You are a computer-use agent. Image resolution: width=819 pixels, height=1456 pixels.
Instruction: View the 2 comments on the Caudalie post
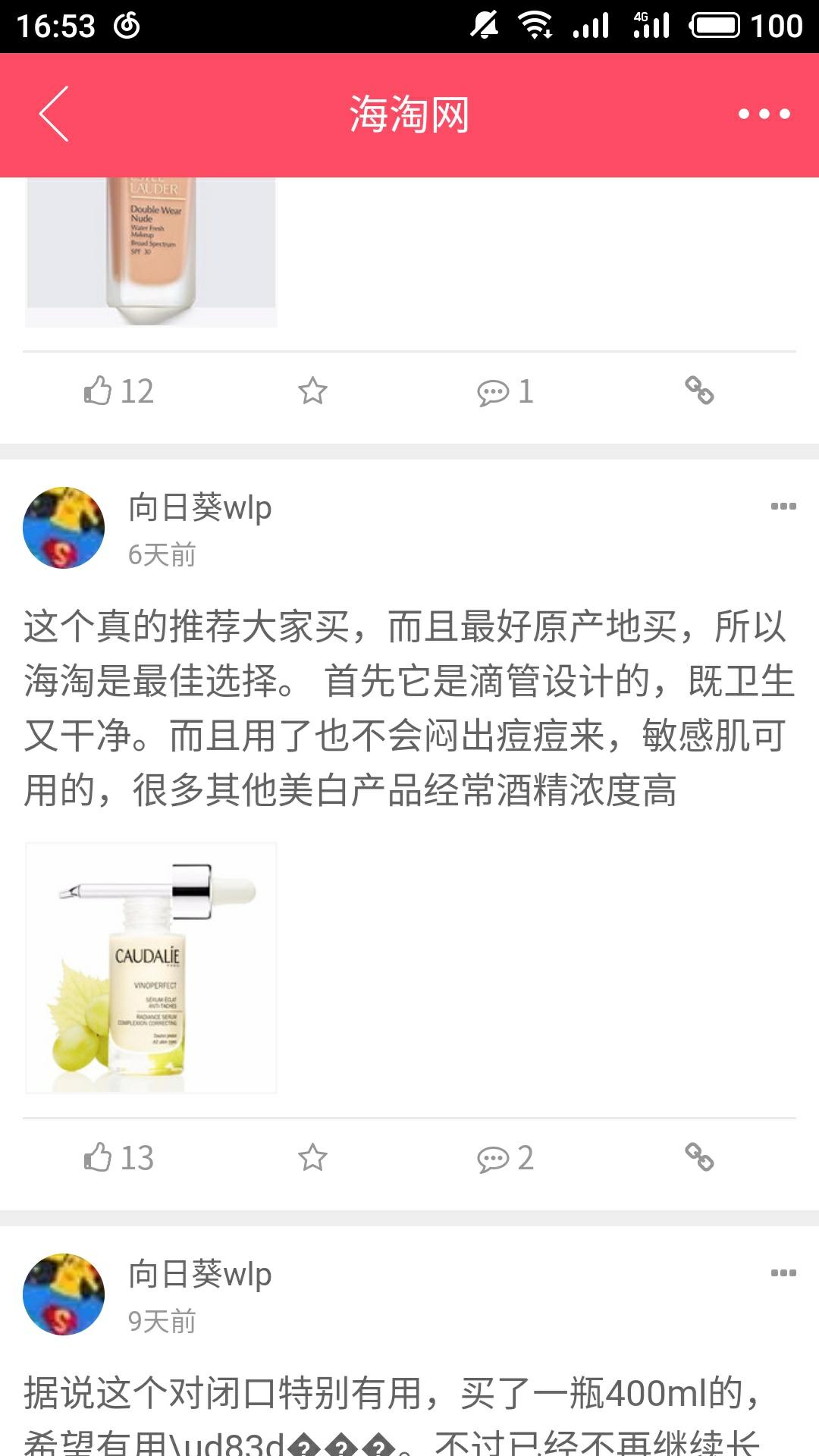tap(505, 1159)
